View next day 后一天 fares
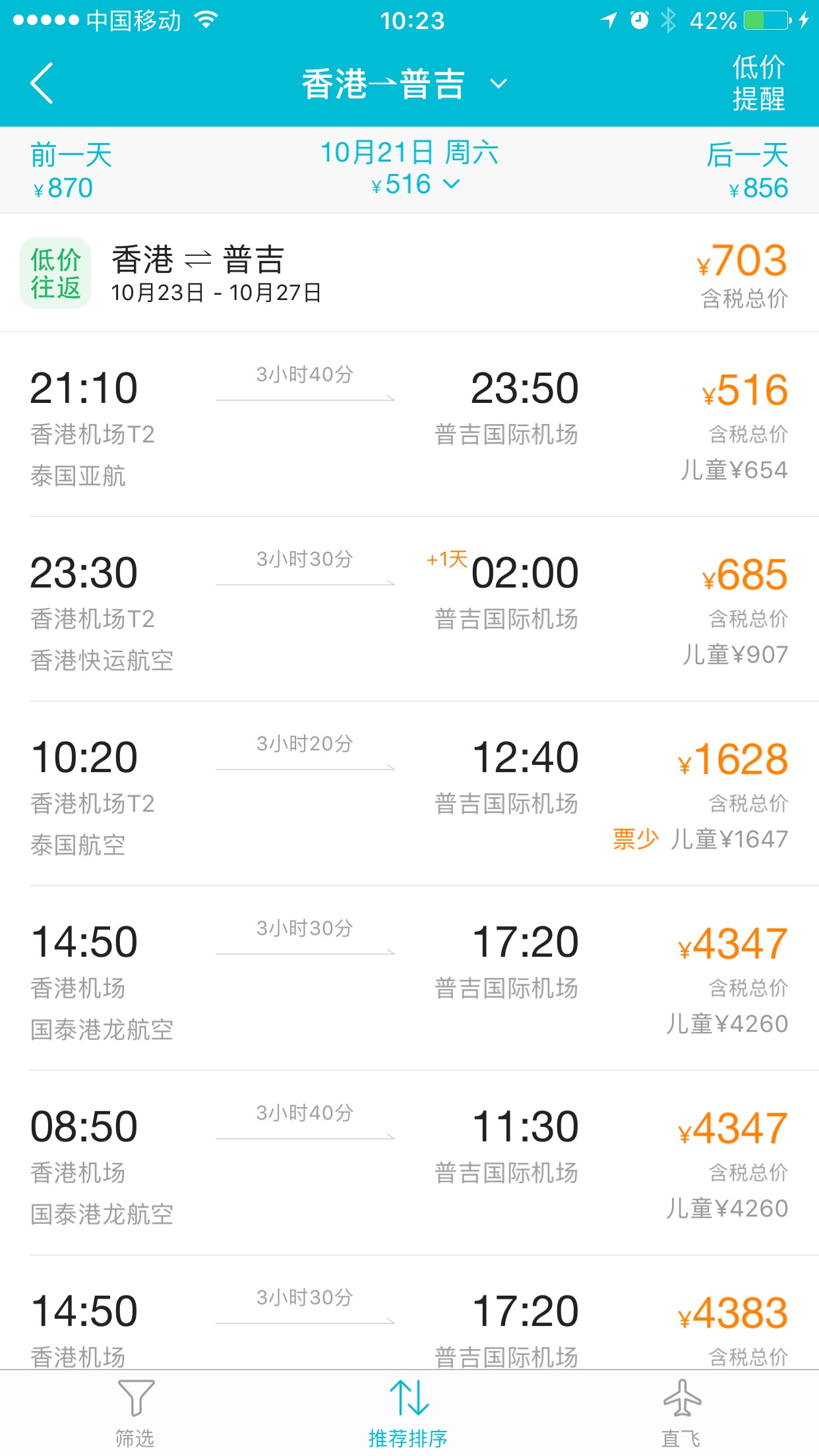Viewport: 819px width, 1456px height. (x=748, y=170)
